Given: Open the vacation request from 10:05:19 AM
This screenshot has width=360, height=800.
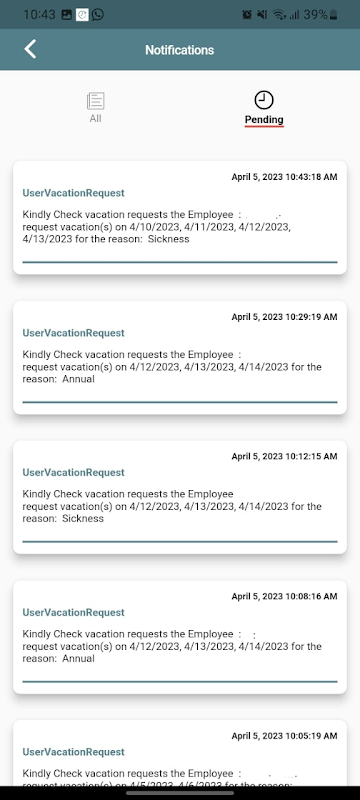Looking at the screenshot, I should [180, 753].
